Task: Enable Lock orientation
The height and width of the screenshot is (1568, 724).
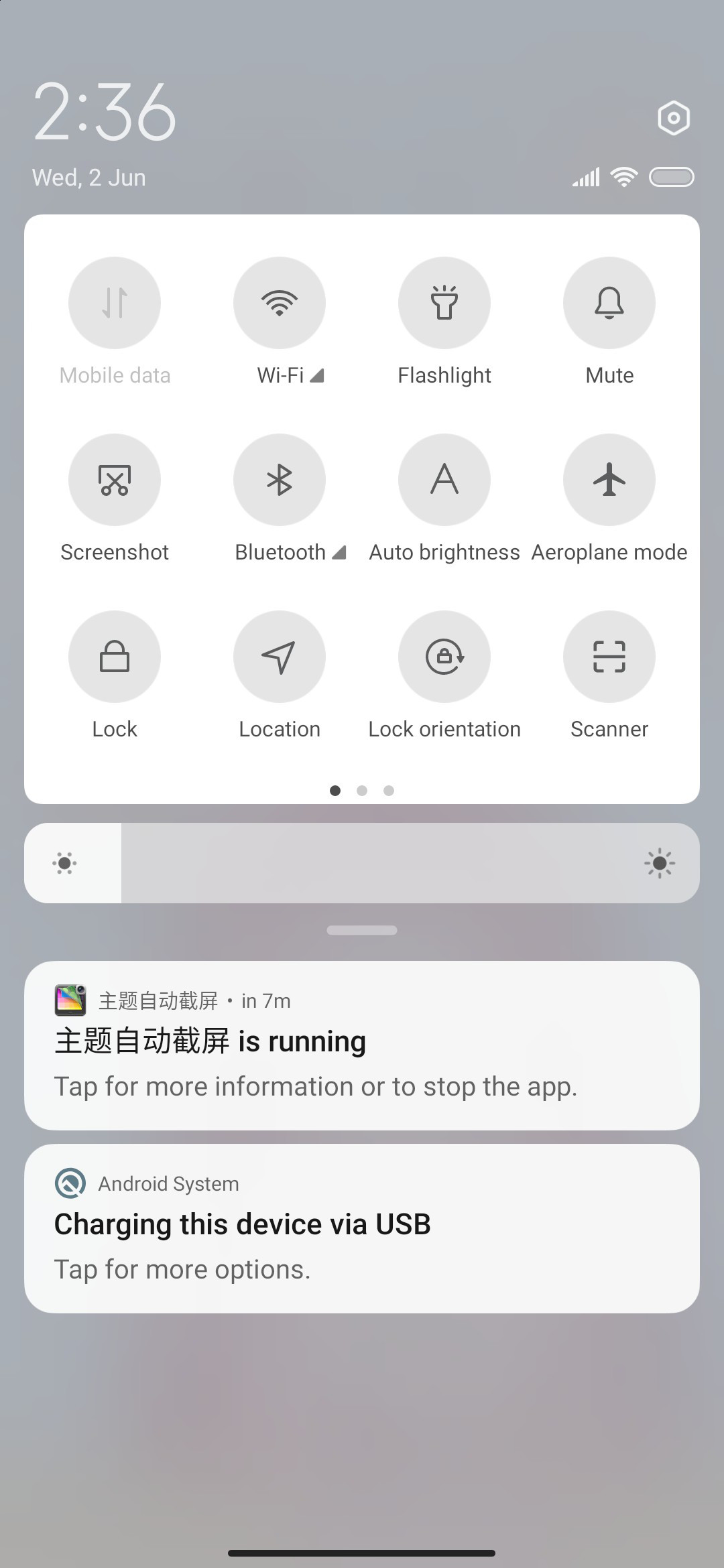Action: (x=444, y=657)
